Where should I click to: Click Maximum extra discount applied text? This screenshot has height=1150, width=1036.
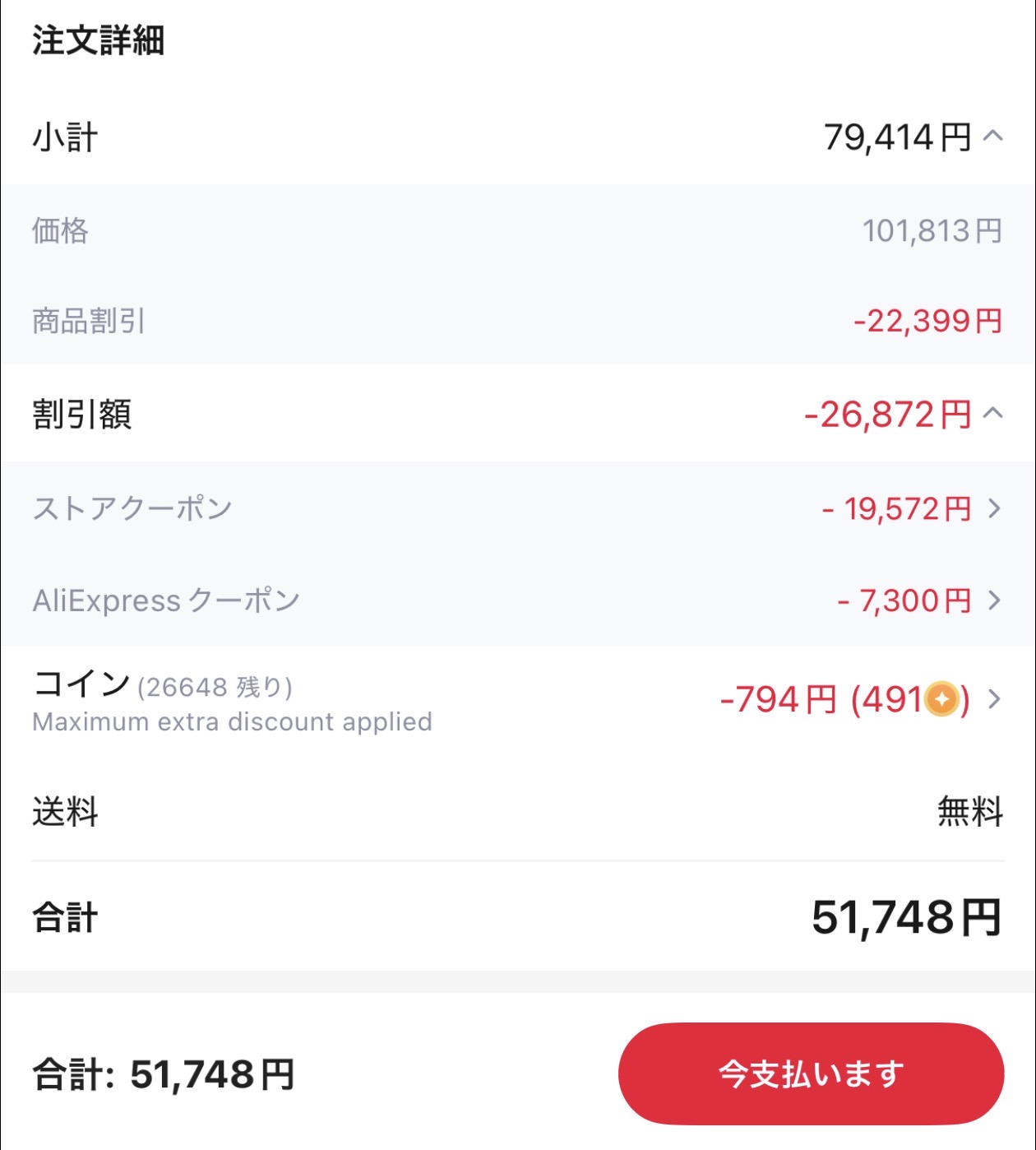pos(231,722)
